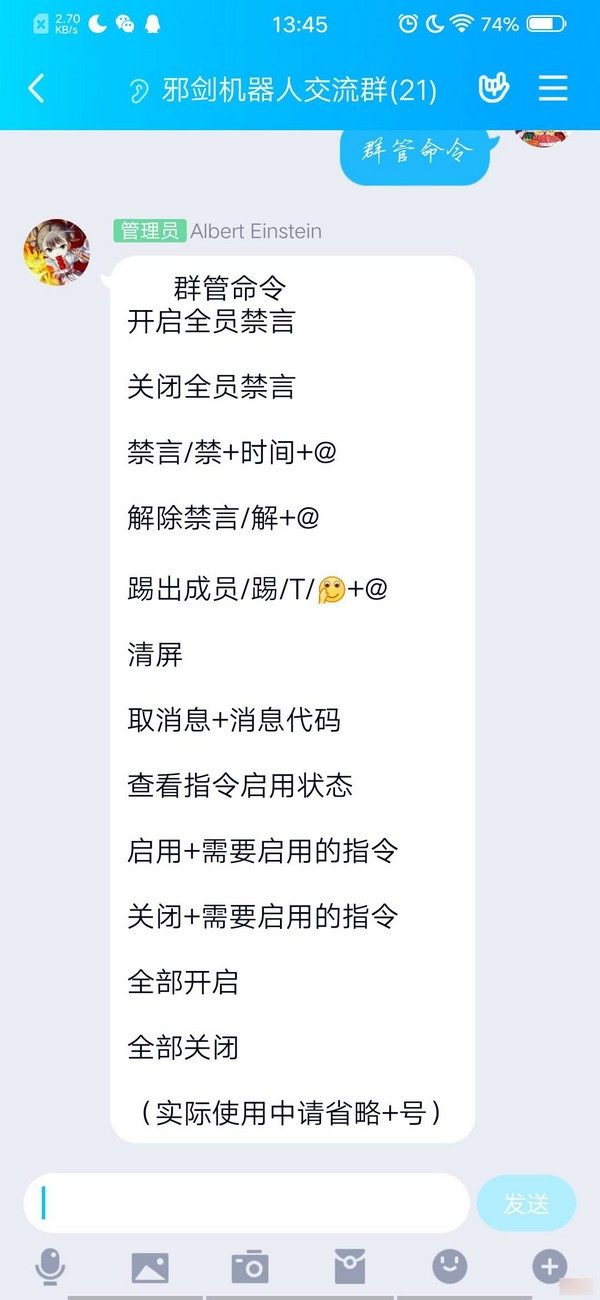Launch the camera to take a photo

(250, 1267)
